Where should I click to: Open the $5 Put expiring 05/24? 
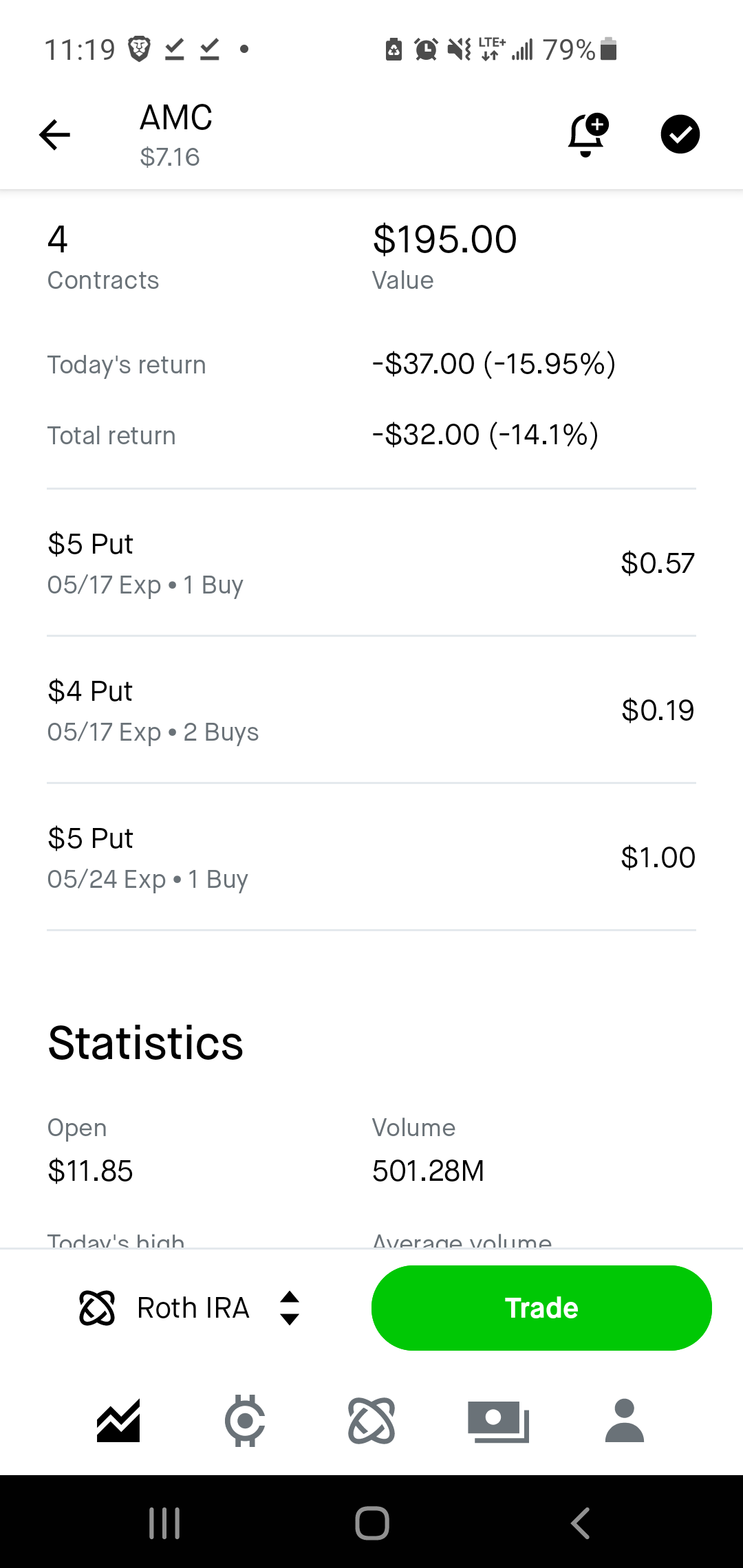[371, 858]
